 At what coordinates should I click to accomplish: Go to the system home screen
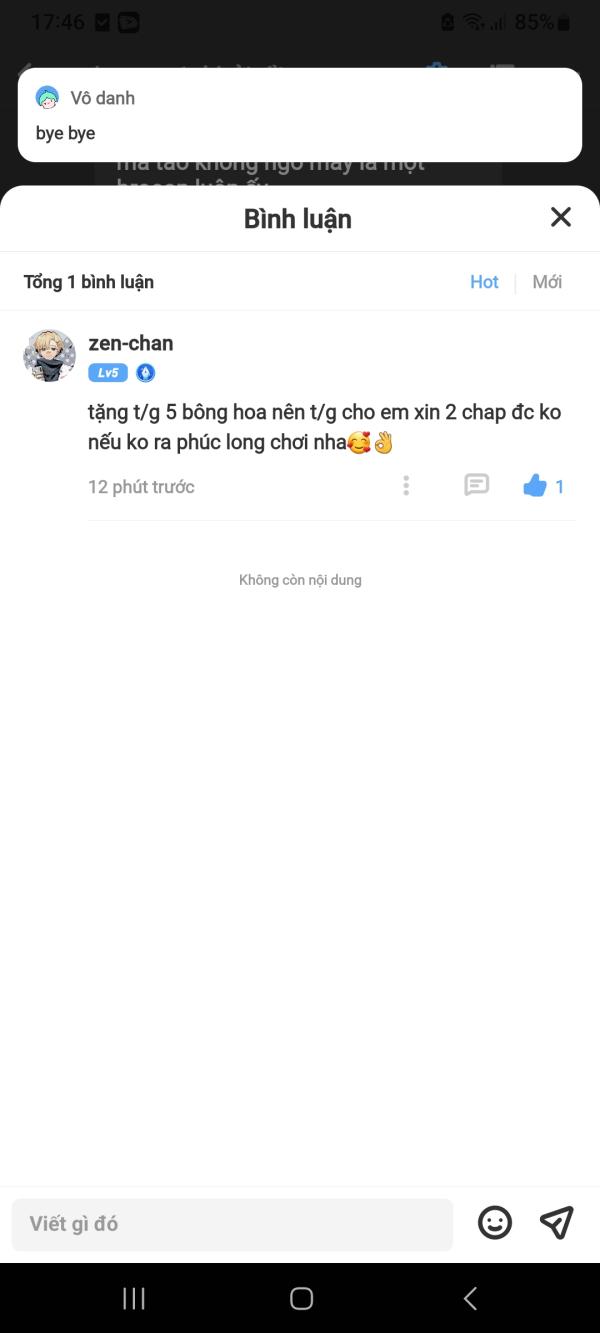pyautogui.click(x=301, y=1298)
